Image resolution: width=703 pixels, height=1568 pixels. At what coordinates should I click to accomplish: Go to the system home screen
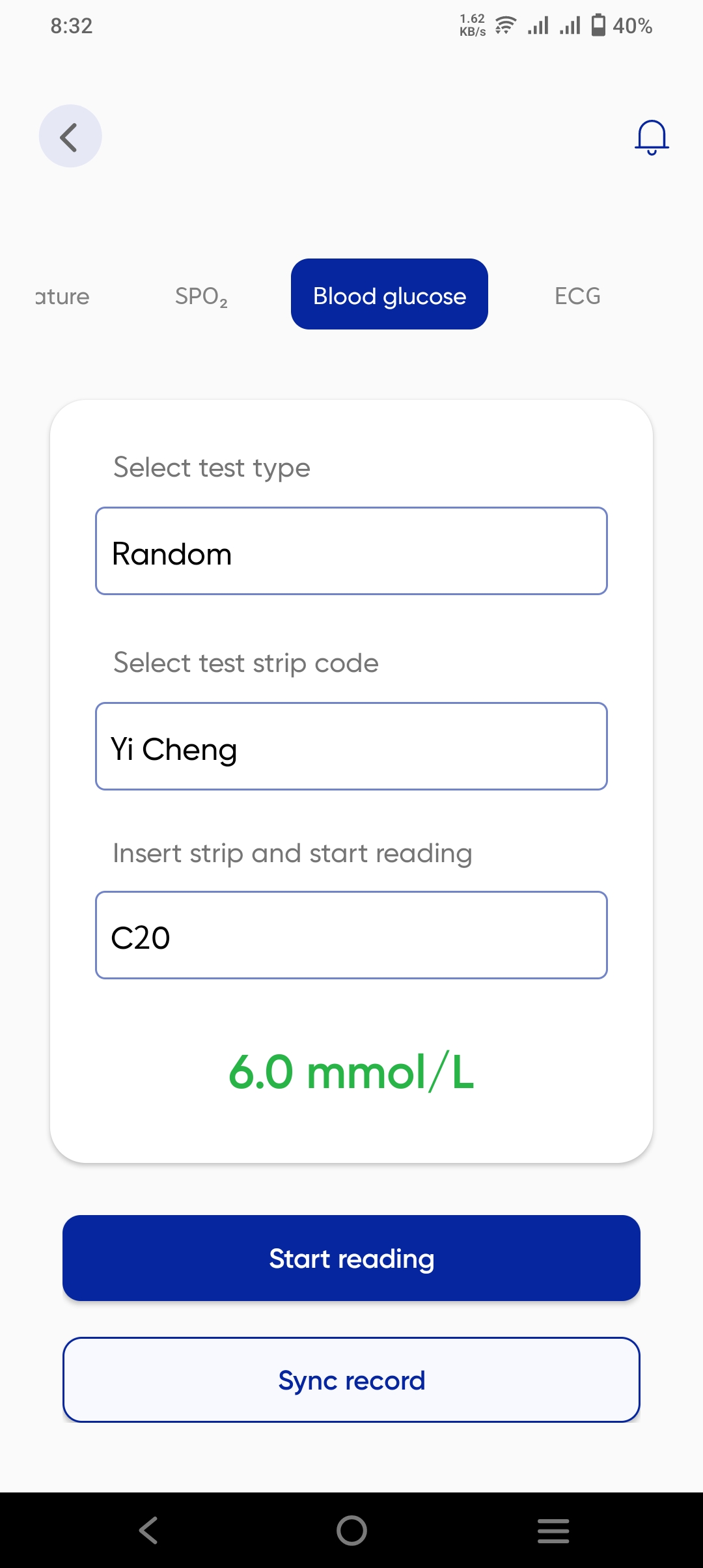[351, 1530]
